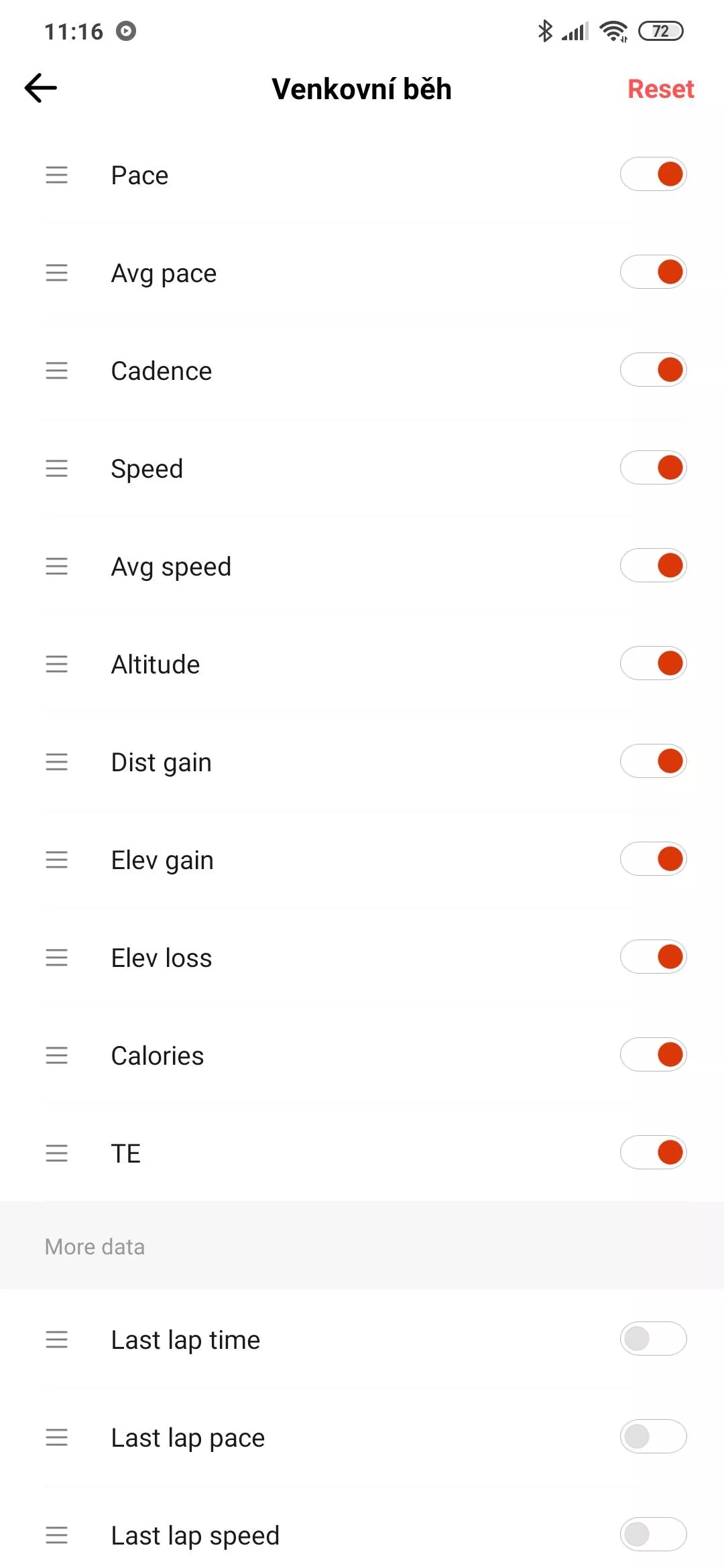Turn off the Pace toggle

654,174
